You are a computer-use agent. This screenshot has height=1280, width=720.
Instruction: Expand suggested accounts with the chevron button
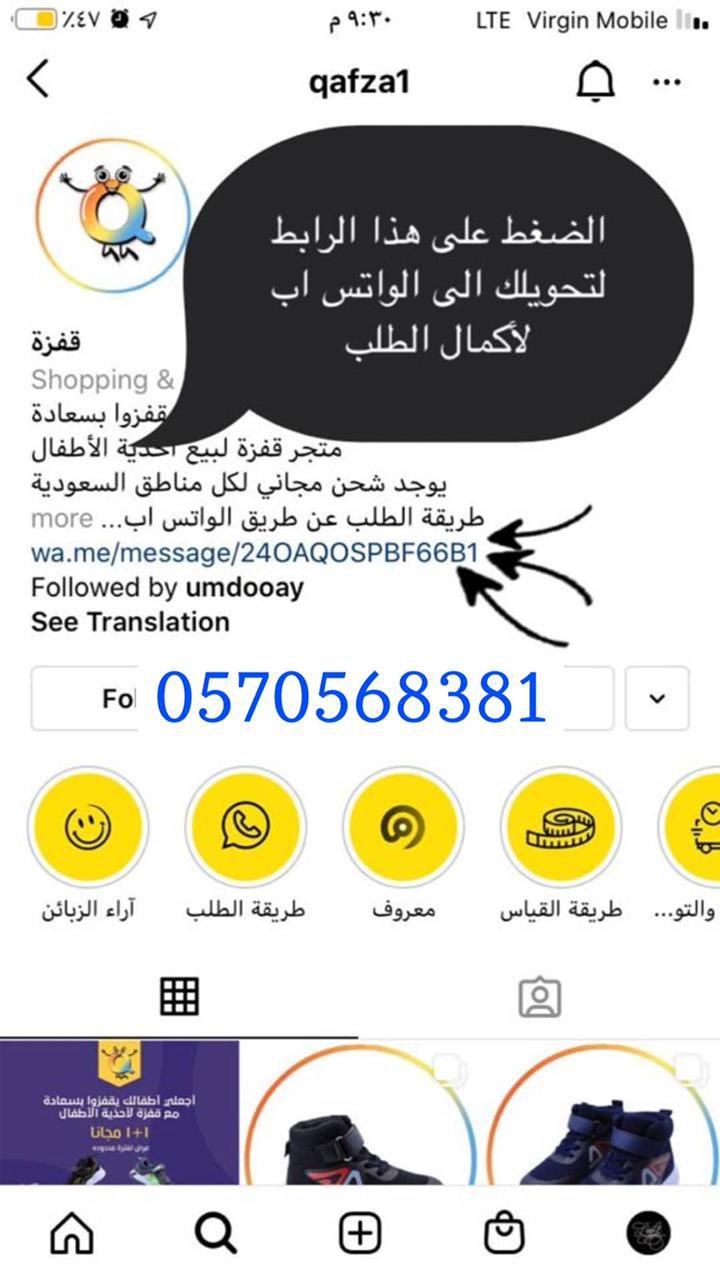(x=657, y=698)
